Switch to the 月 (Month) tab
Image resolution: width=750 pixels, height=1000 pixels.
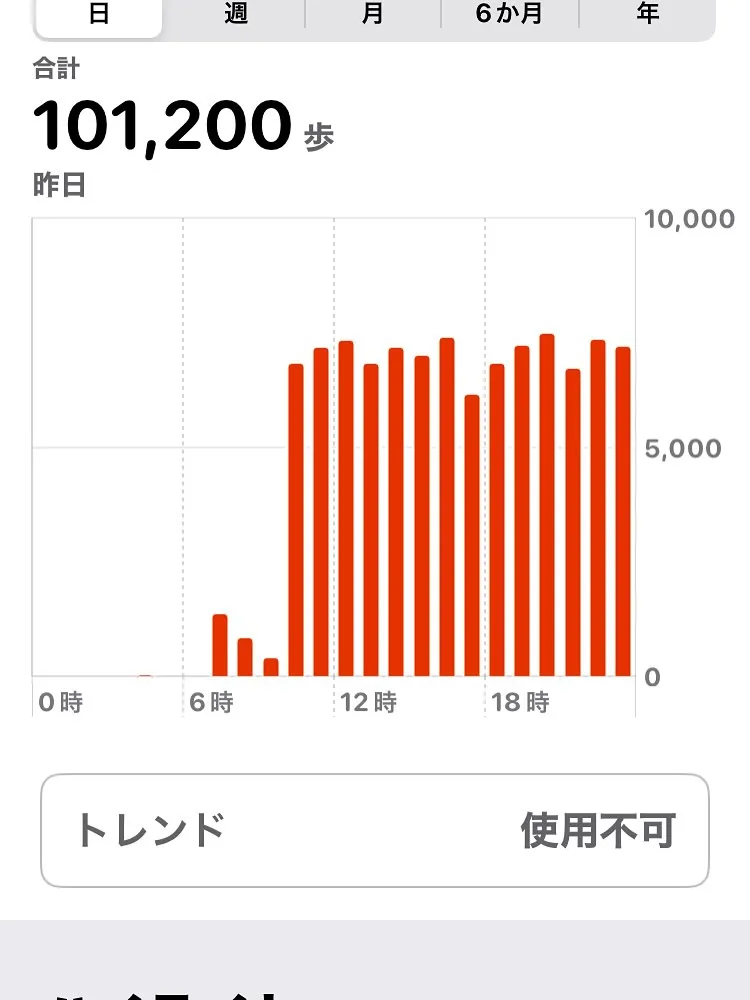coord(372,13)
